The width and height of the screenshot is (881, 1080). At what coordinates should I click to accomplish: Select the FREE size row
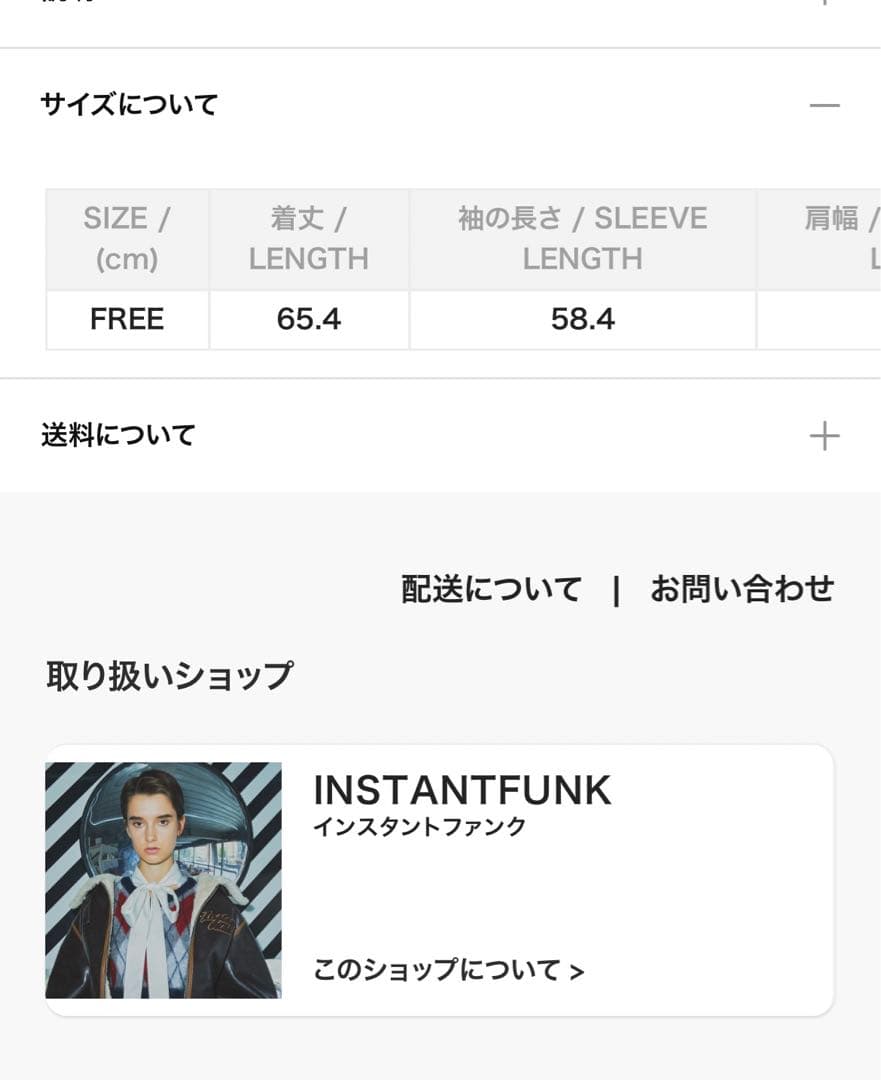click(x=126, y=320)
